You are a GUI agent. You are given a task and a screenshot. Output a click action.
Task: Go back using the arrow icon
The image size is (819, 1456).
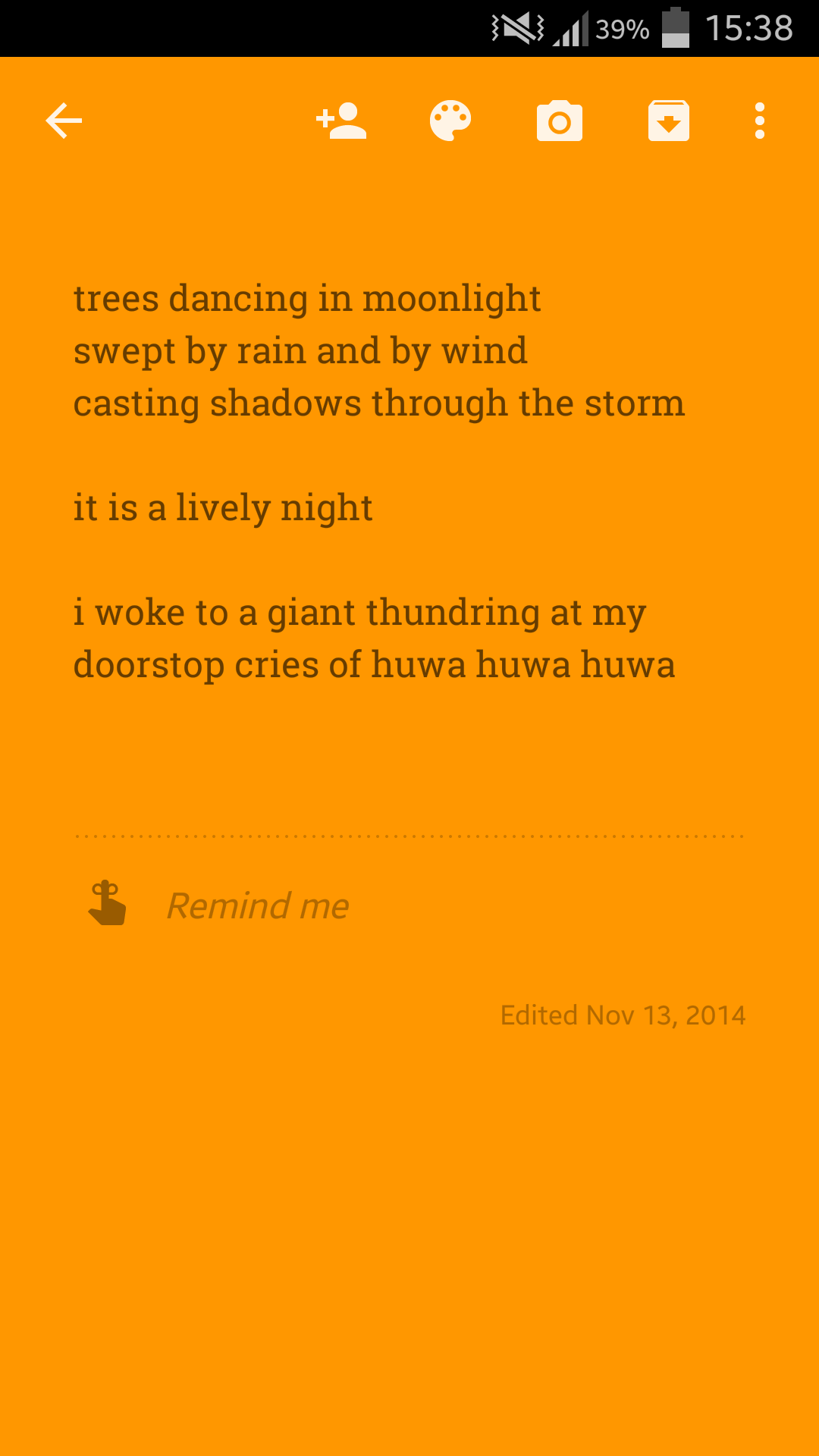(64, 121)
